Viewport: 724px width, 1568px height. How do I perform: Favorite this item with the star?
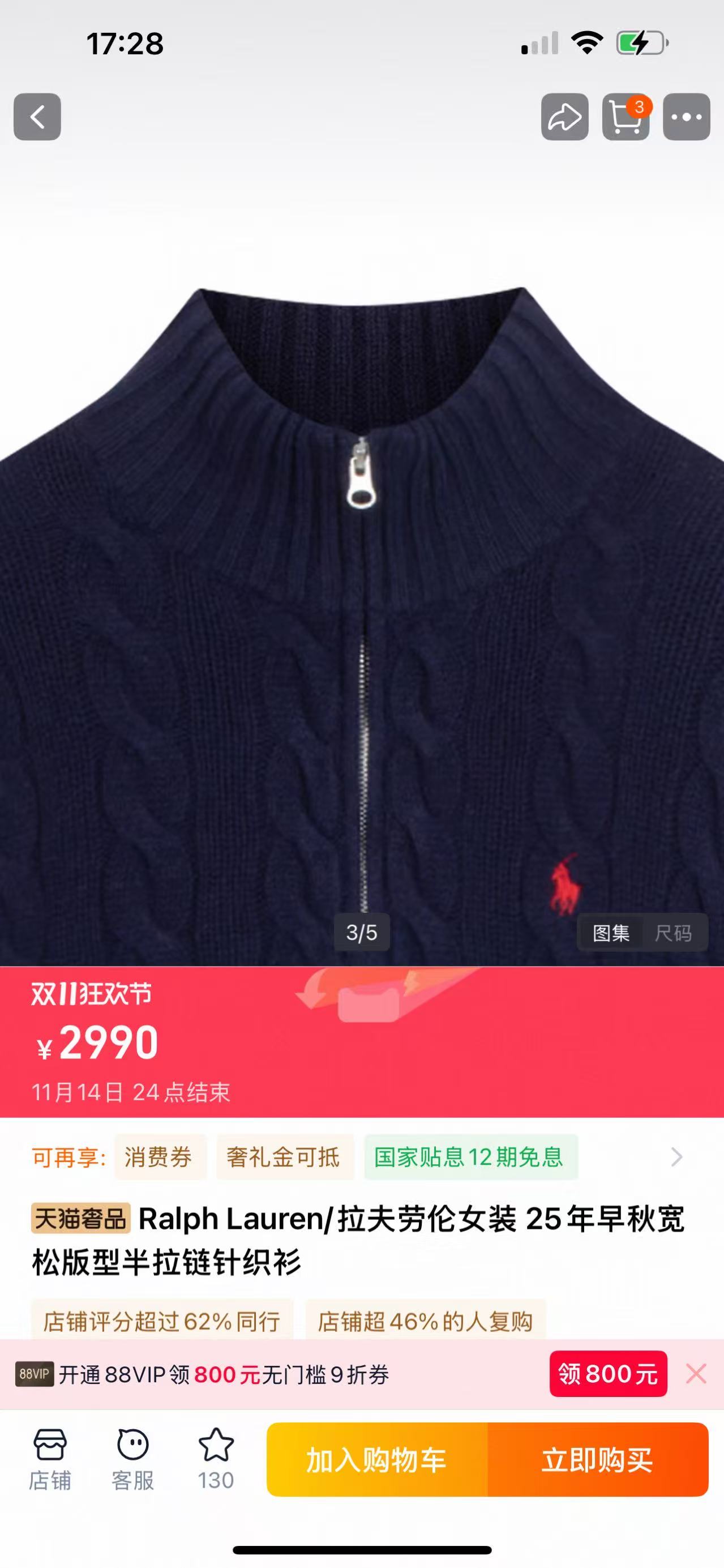pyautogui.click(x=216, y=1459)
